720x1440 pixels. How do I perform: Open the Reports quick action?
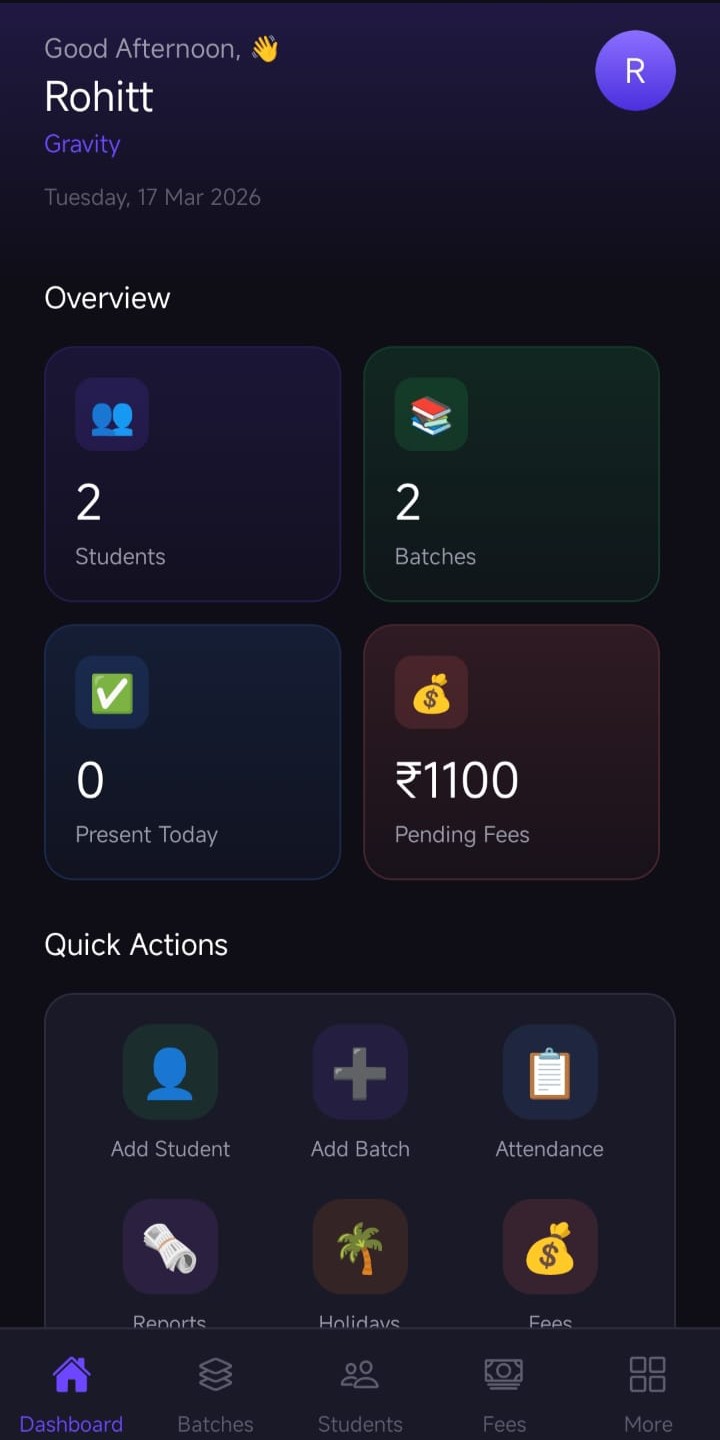pyautogui.click(x=170, y=1248)
